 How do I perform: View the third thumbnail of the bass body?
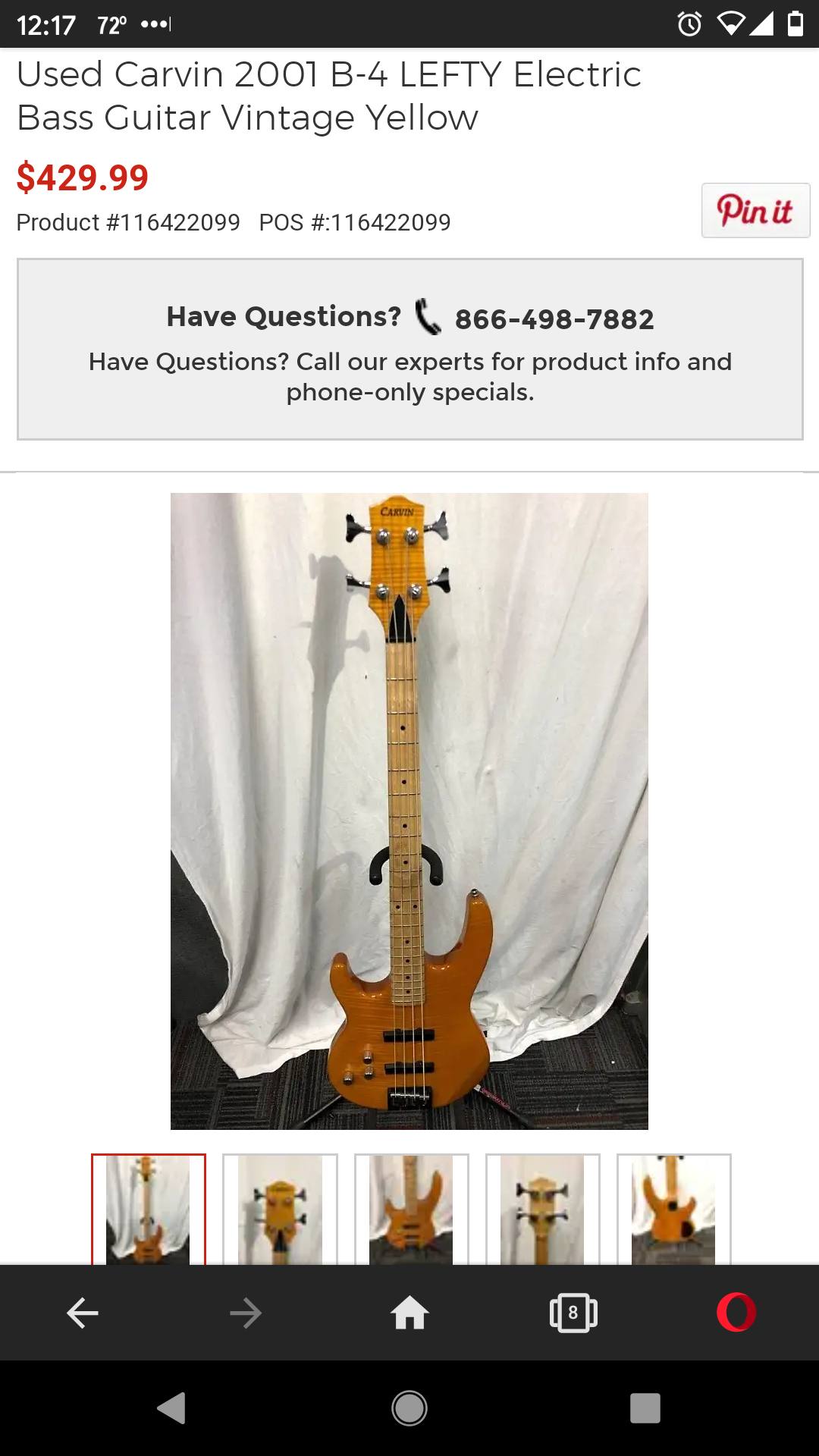pos(411,1209)
